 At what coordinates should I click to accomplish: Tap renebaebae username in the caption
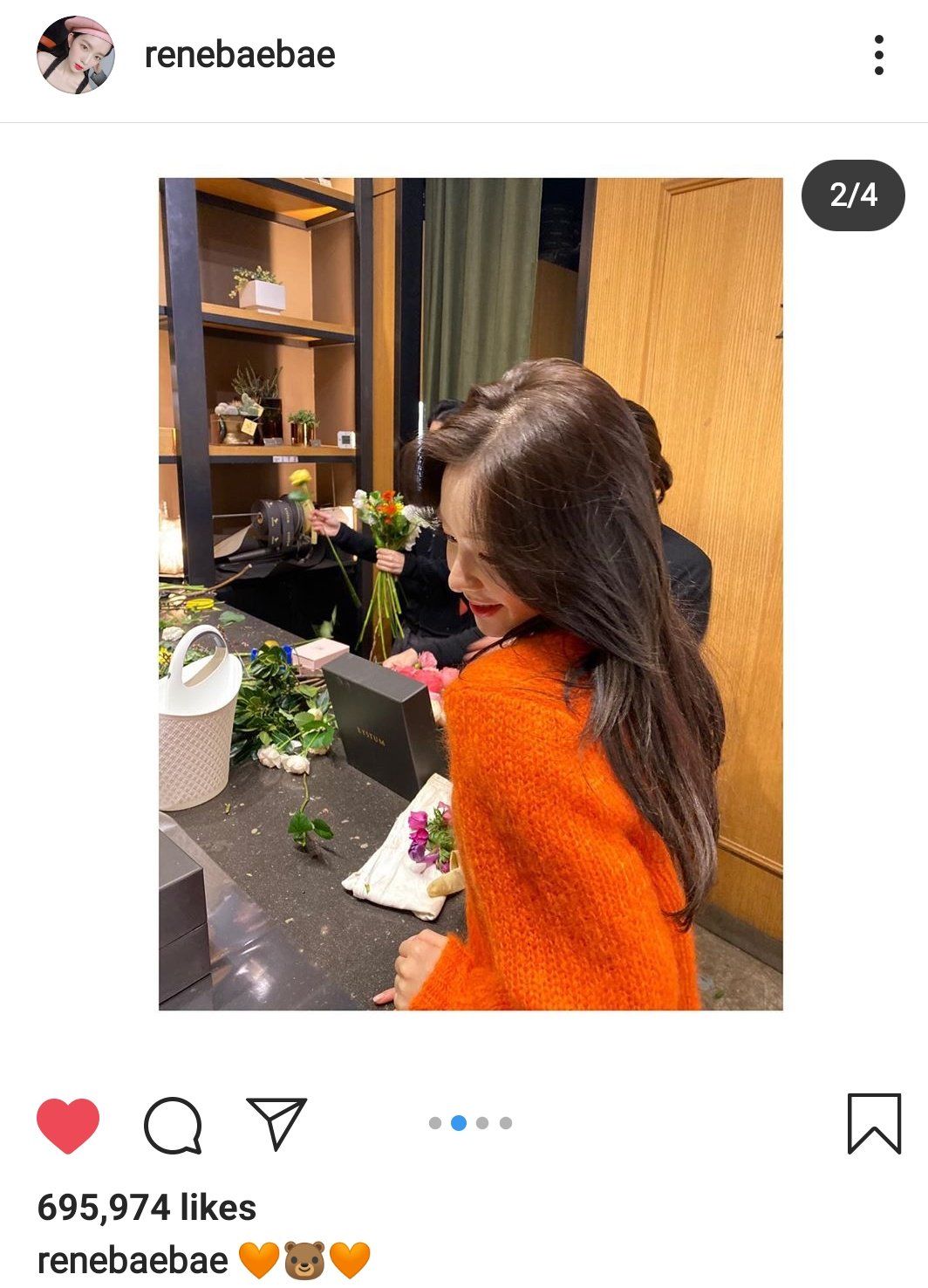click(x=133, y=1260)
